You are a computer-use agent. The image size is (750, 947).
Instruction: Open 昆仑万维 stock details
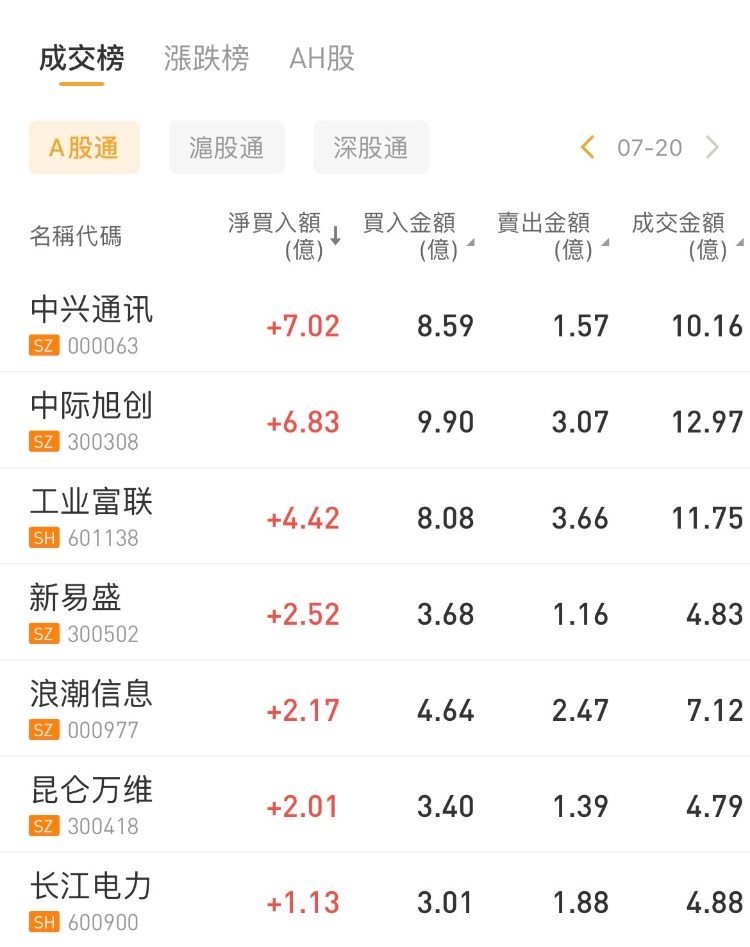coord(92,804)
